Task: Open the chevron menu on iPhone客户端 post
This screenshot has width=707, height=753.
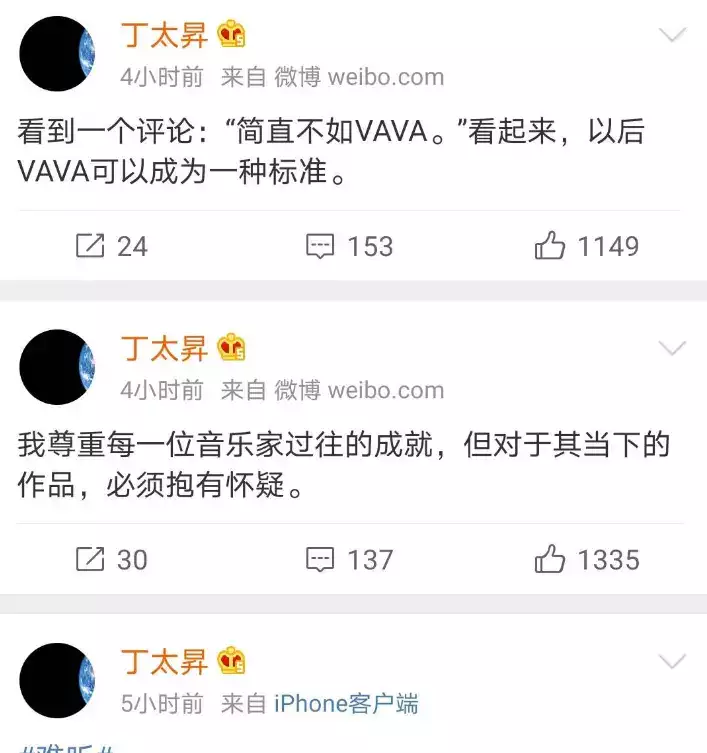Action: click(672, 661)
